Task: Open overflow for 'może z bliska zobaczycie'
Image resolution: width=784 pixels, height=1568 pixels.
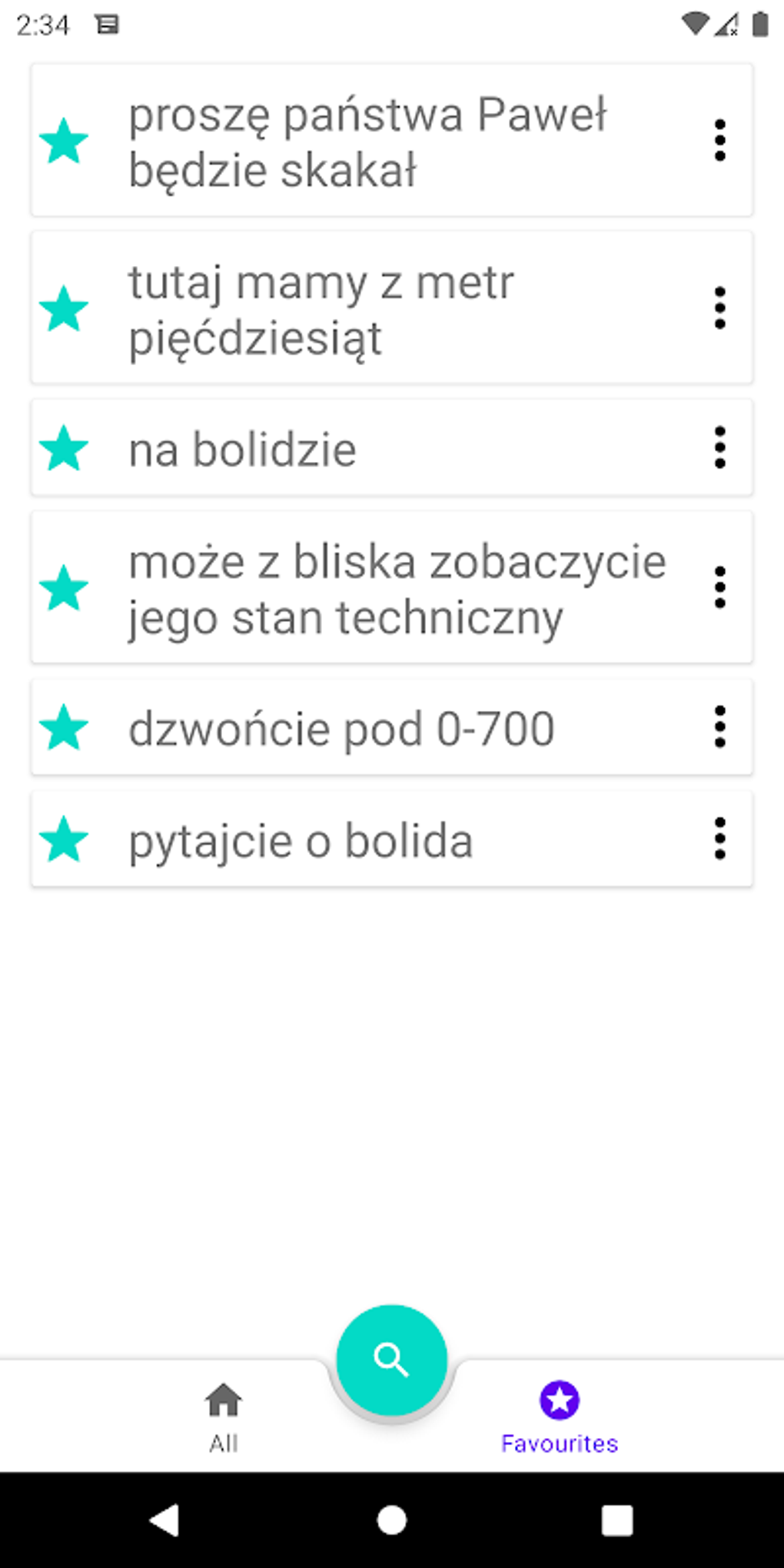Action: point(719,588)
